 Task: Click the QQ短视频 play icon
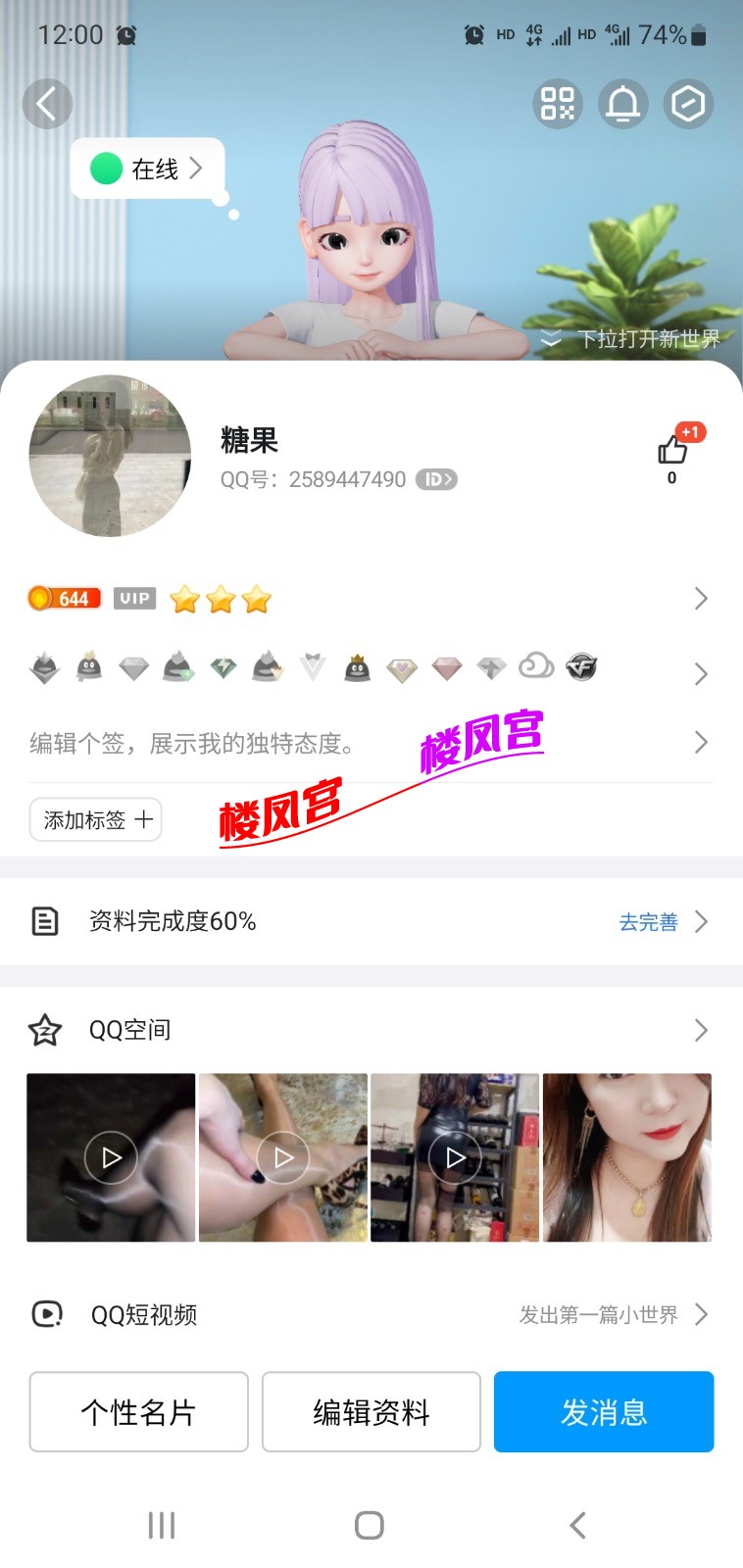[x=46, y=1314]
